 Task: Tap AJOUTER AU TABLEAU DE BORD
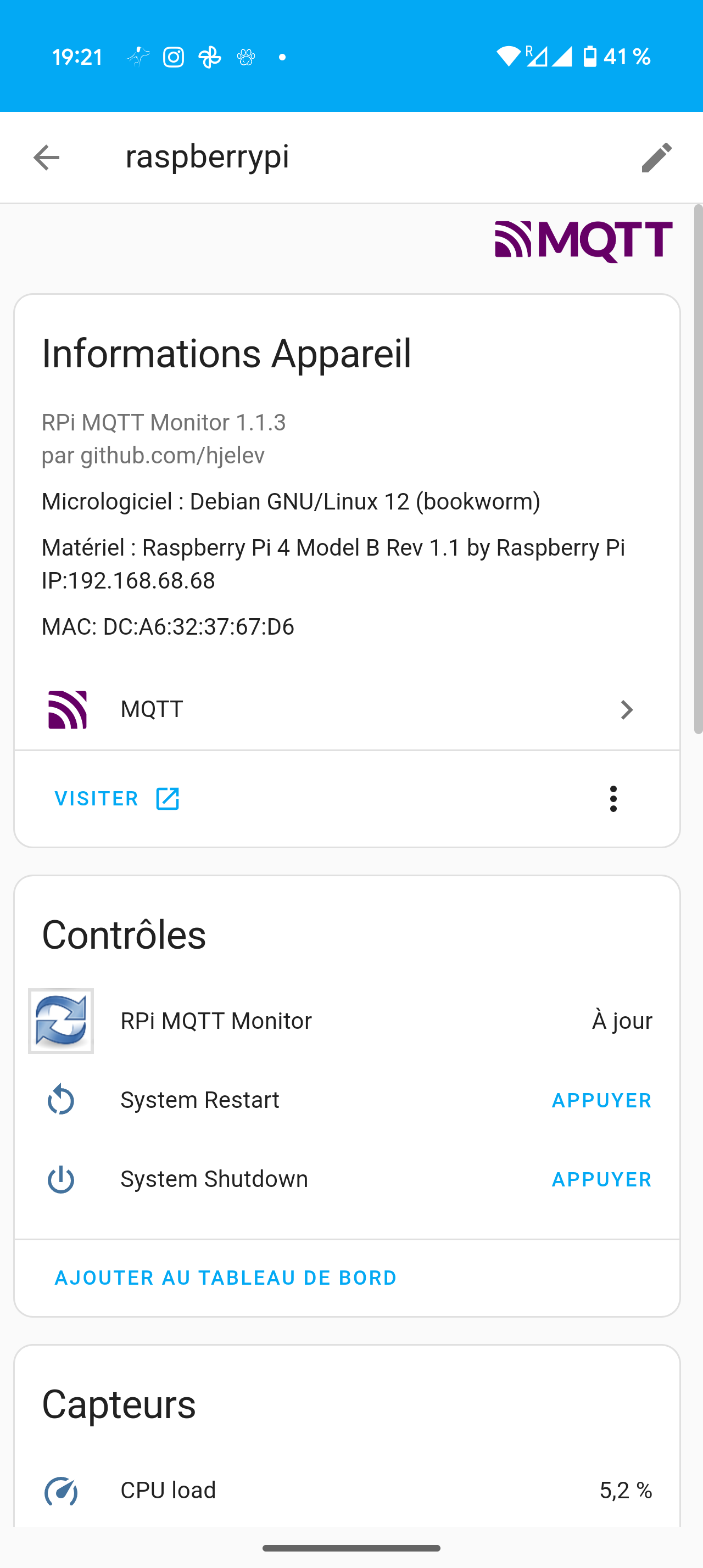pyautogui.click(x=226, y=1278)
